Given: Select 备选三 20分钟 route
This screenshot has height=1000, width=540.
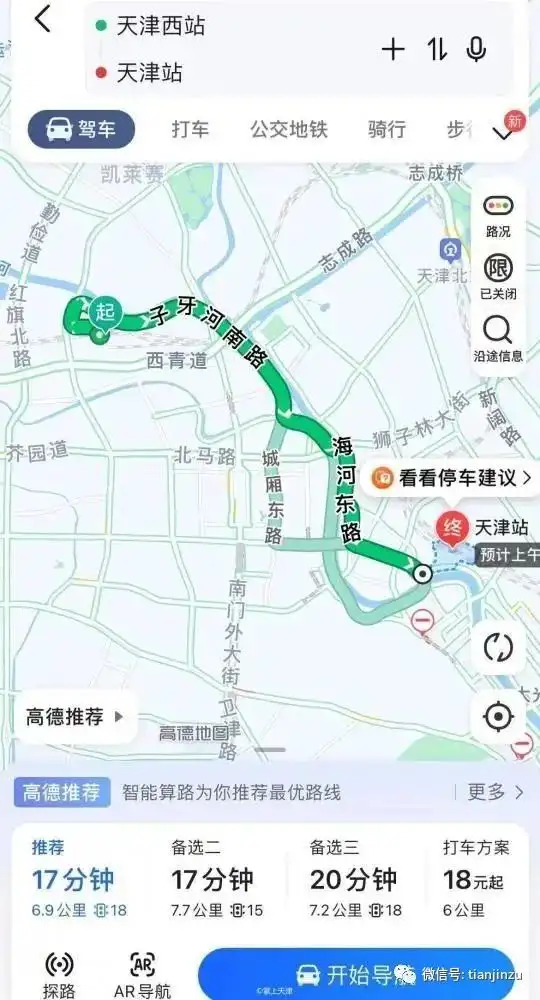Looking at the screenshot, I should [356, 881].
